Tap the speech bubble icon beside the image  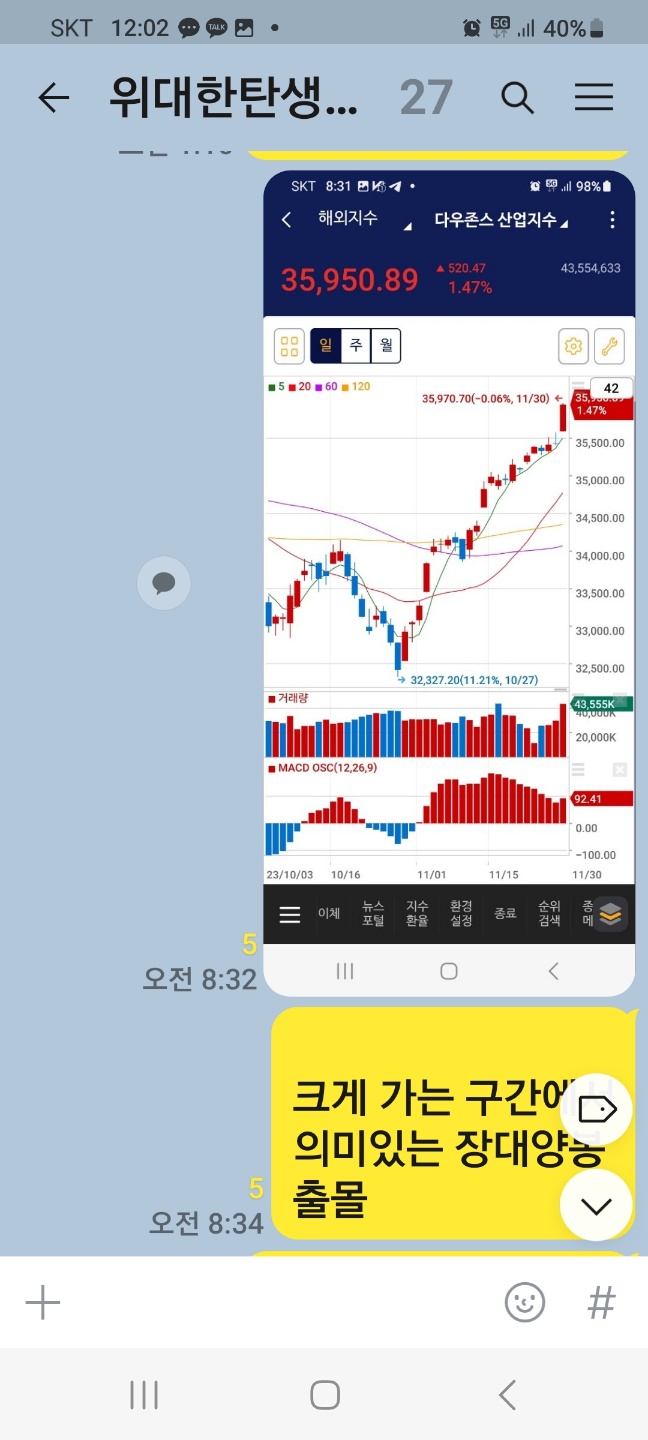(x=164, y=583)
